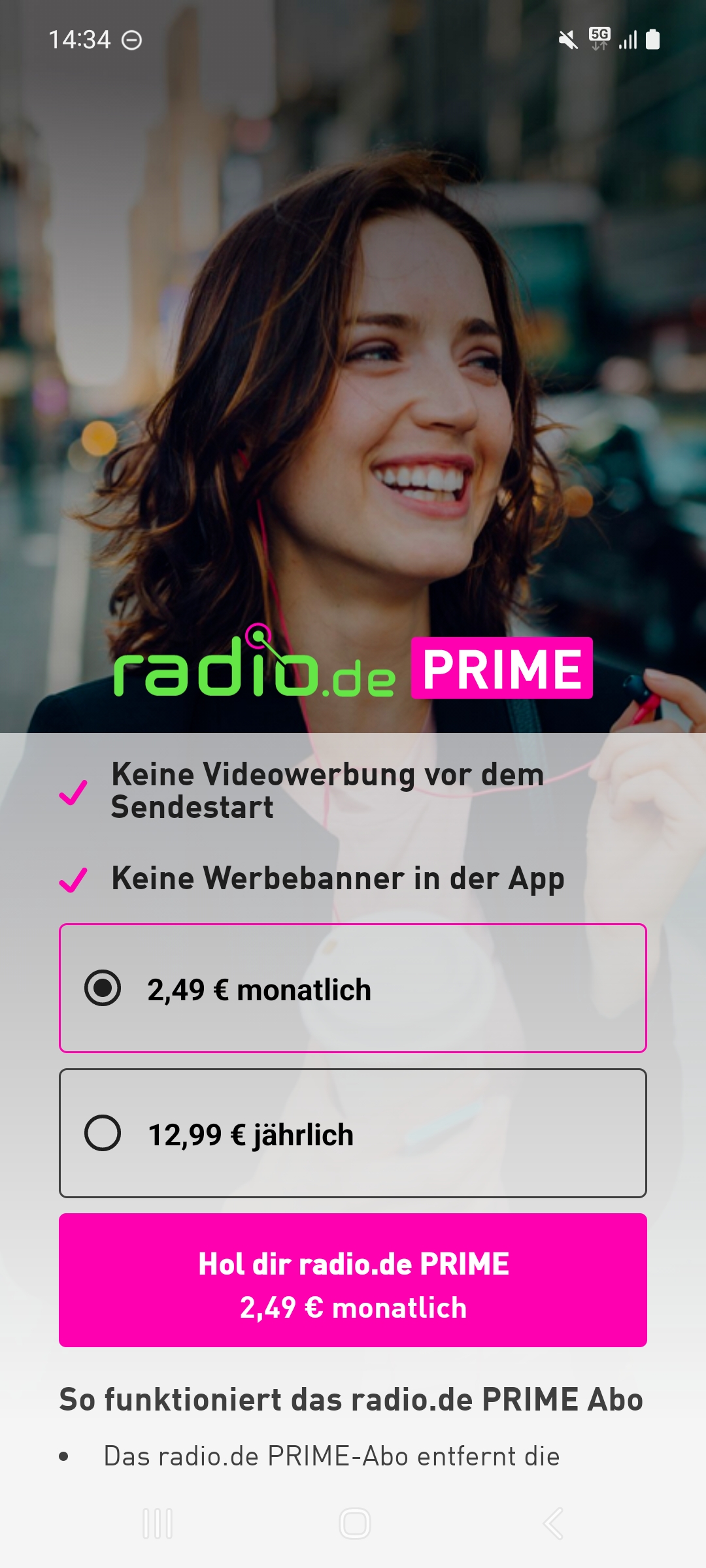This screenshot has height=1568, width=706.
Task: Go back using system navigation
Action: click(x=553, y=1524)
